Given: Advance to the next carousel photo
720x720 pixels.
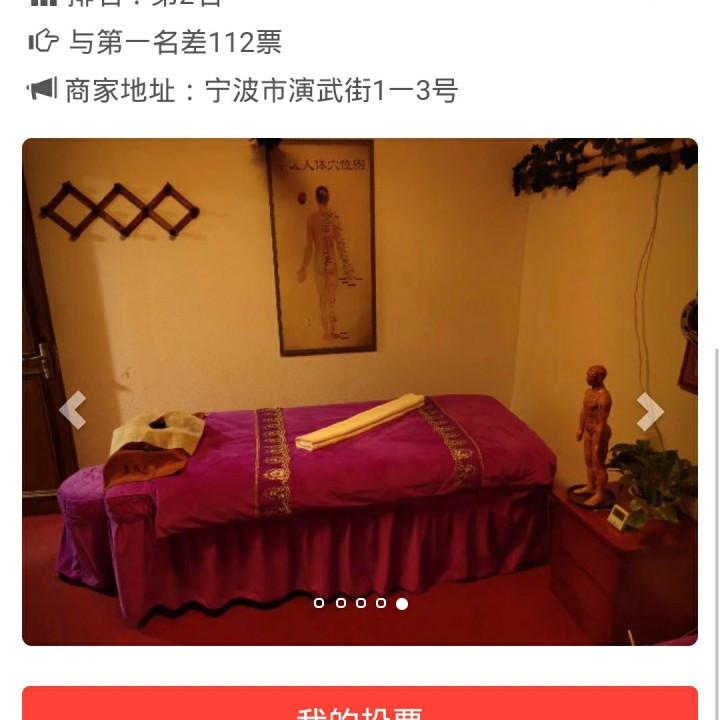Looking at the screenshot, I should coord(649,410).
